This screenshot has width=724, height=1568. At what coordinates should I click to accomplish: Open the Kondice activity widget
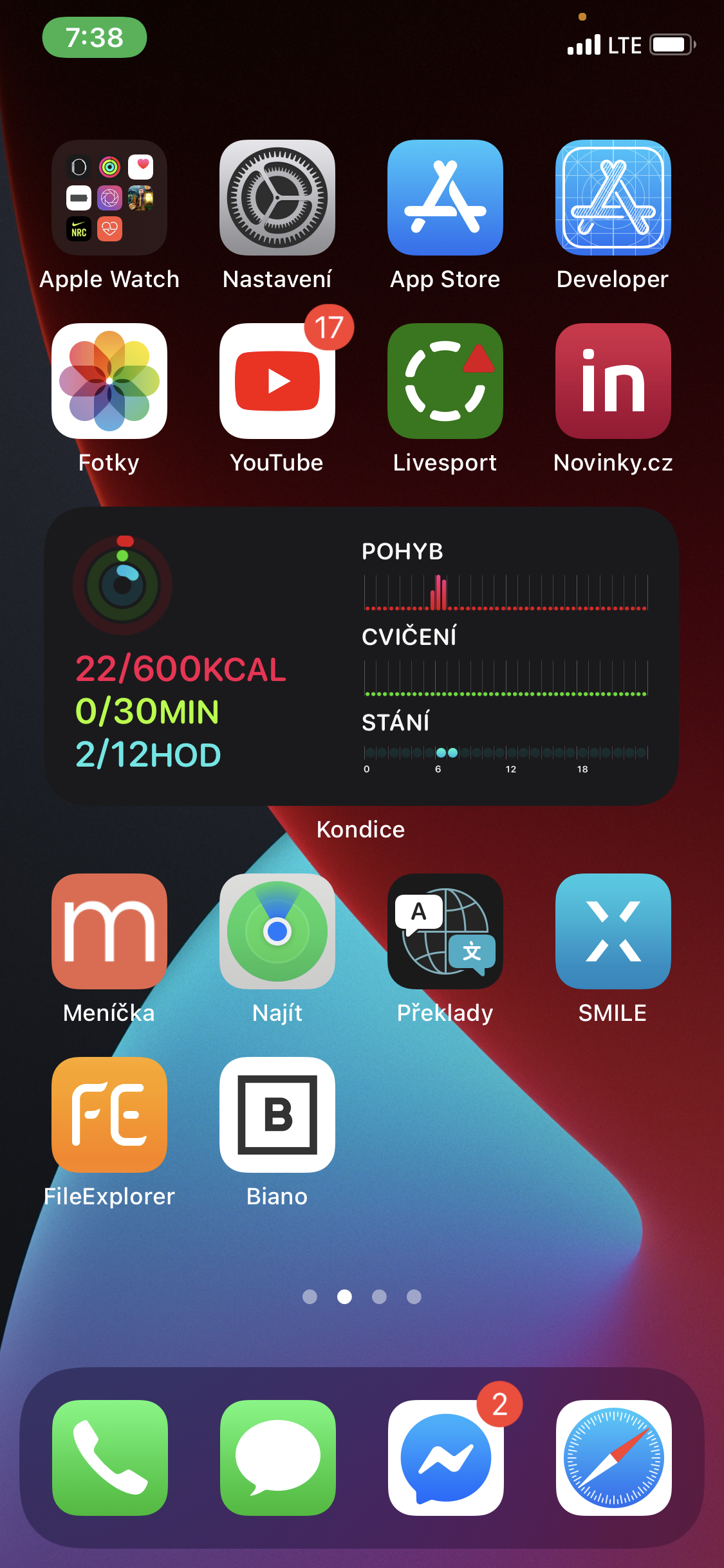(361, 656)
